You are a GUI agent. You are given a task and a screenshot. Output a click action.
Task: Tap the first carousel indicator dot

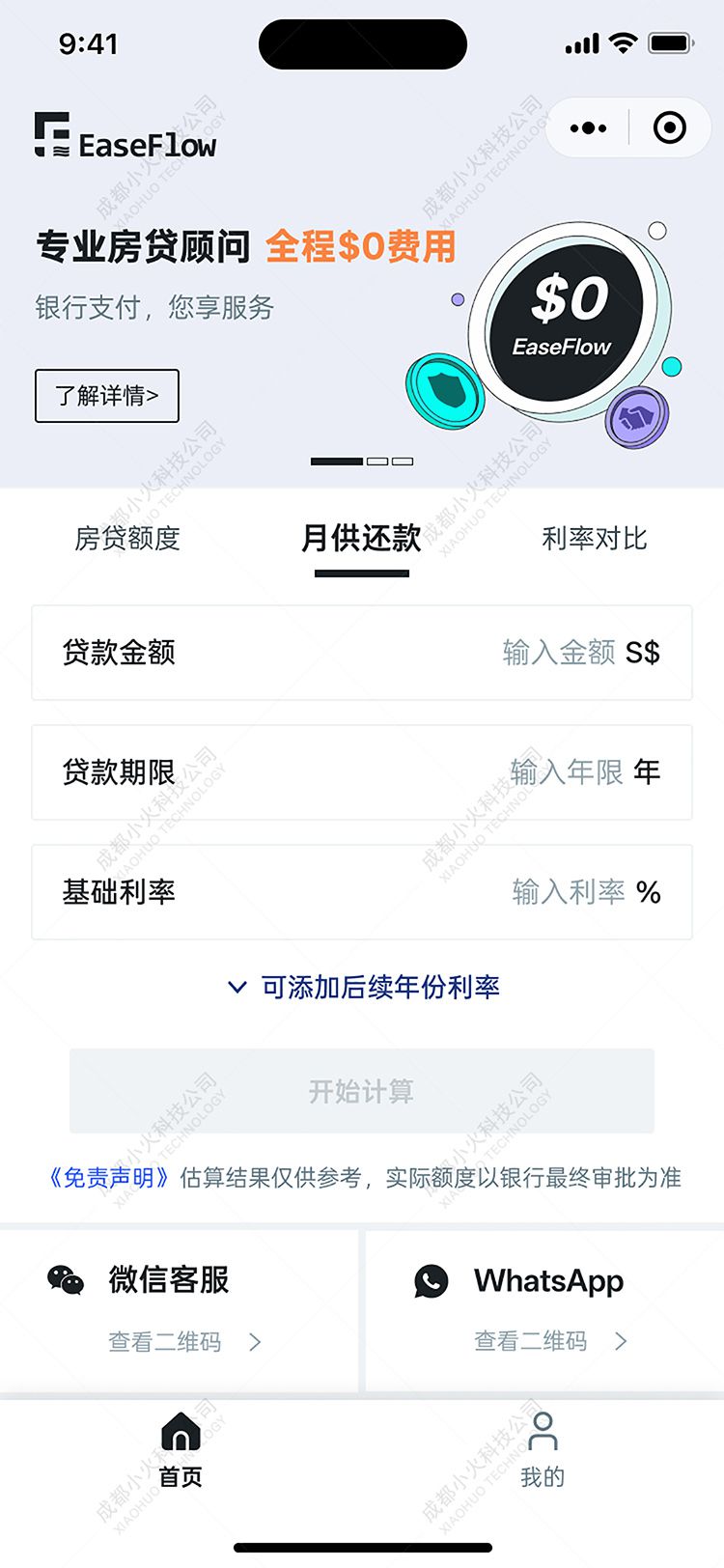tap(335, 461)
